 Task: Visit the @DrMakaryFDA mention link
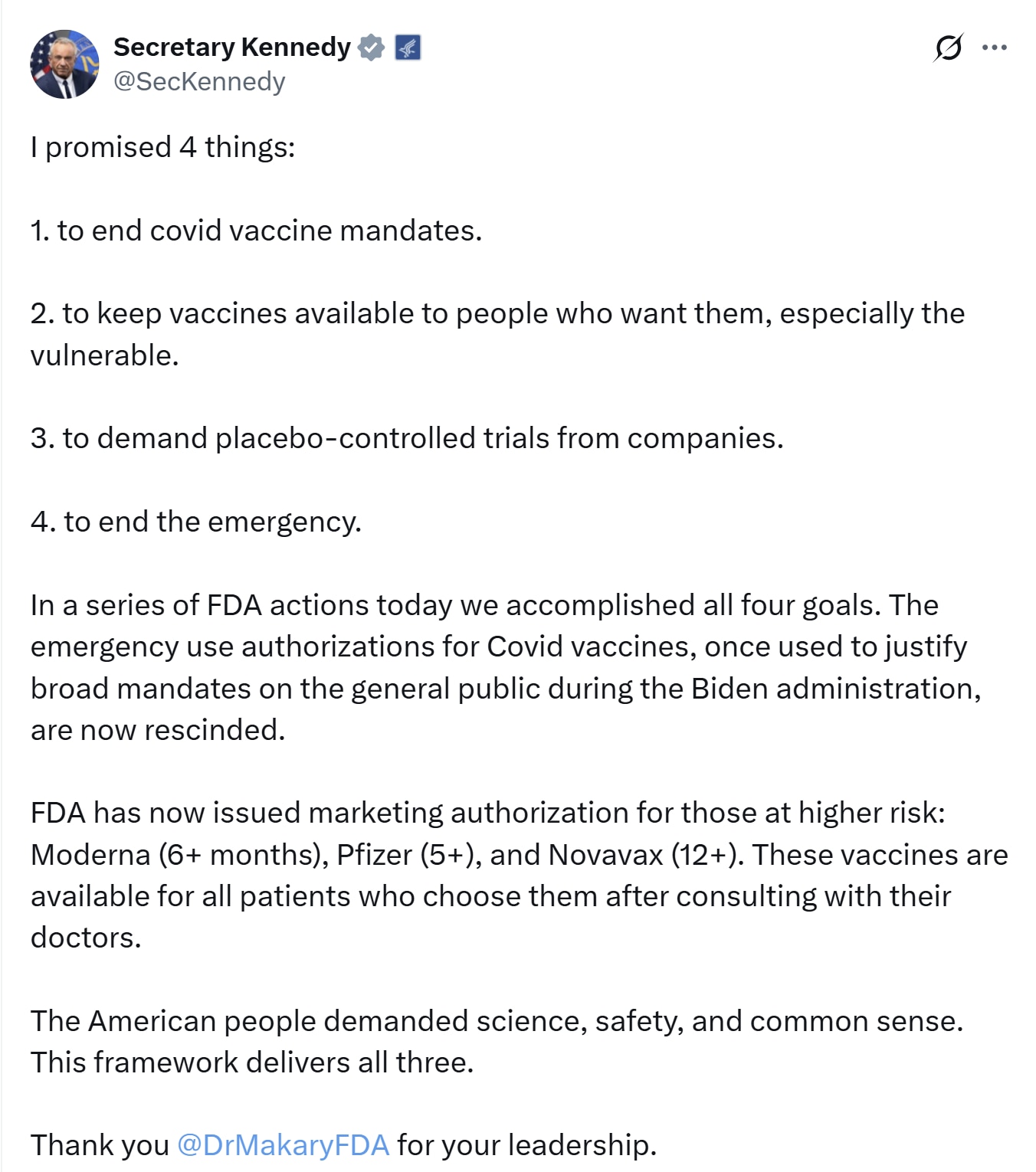pos(283,1144)
